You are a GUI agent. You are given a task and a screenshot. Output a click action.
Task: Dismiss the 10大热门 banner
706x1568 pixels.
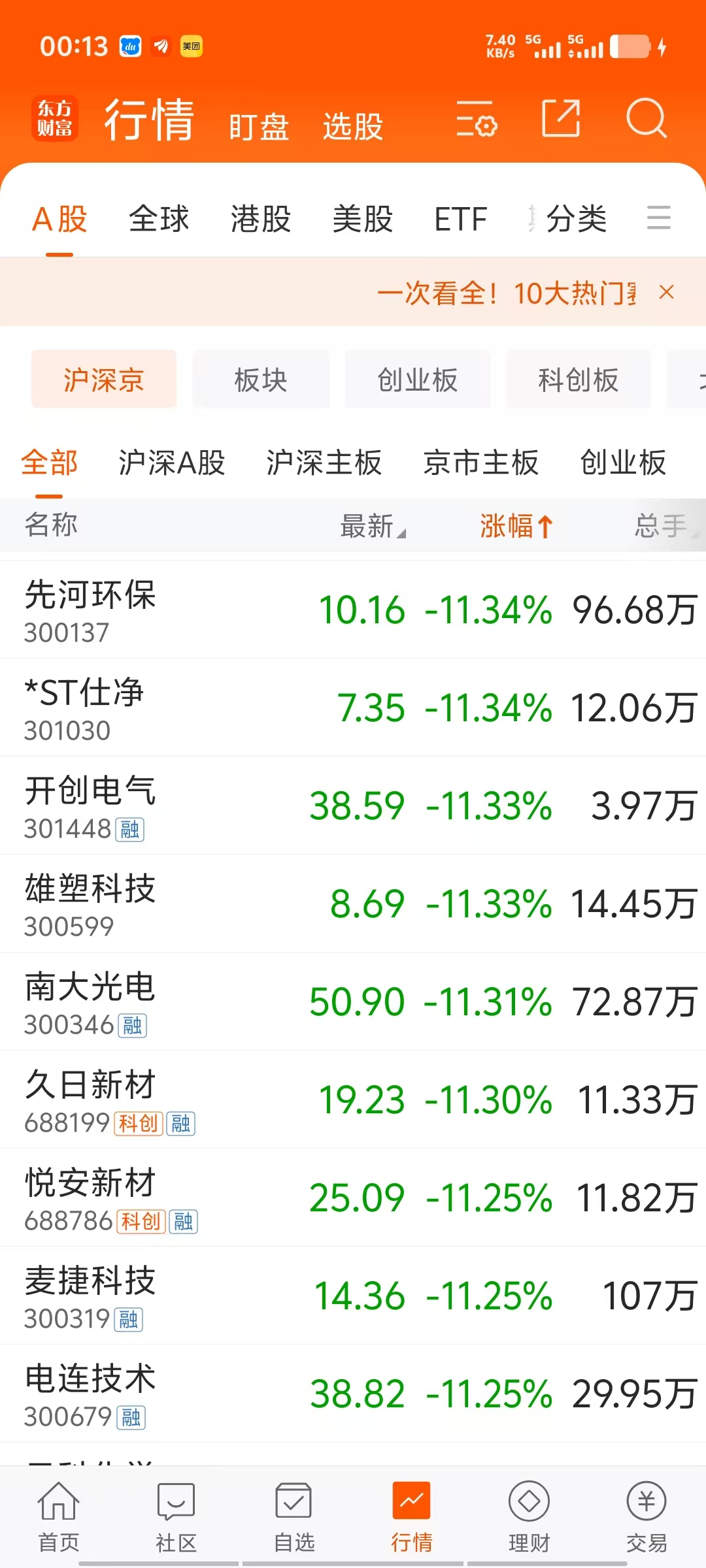[x=666, y=292]
